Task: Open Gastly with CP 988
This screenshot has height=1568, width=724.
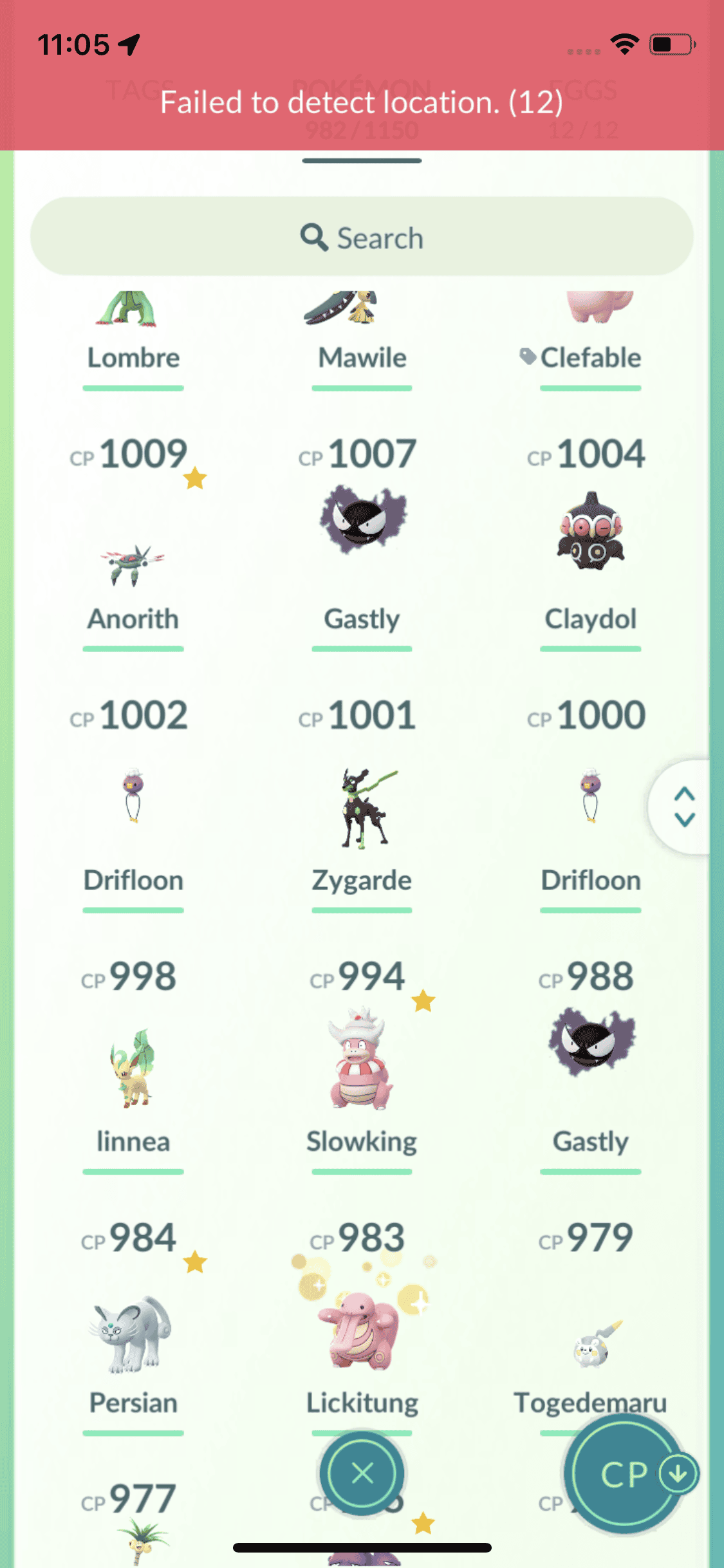Action: pos(590,1041)
